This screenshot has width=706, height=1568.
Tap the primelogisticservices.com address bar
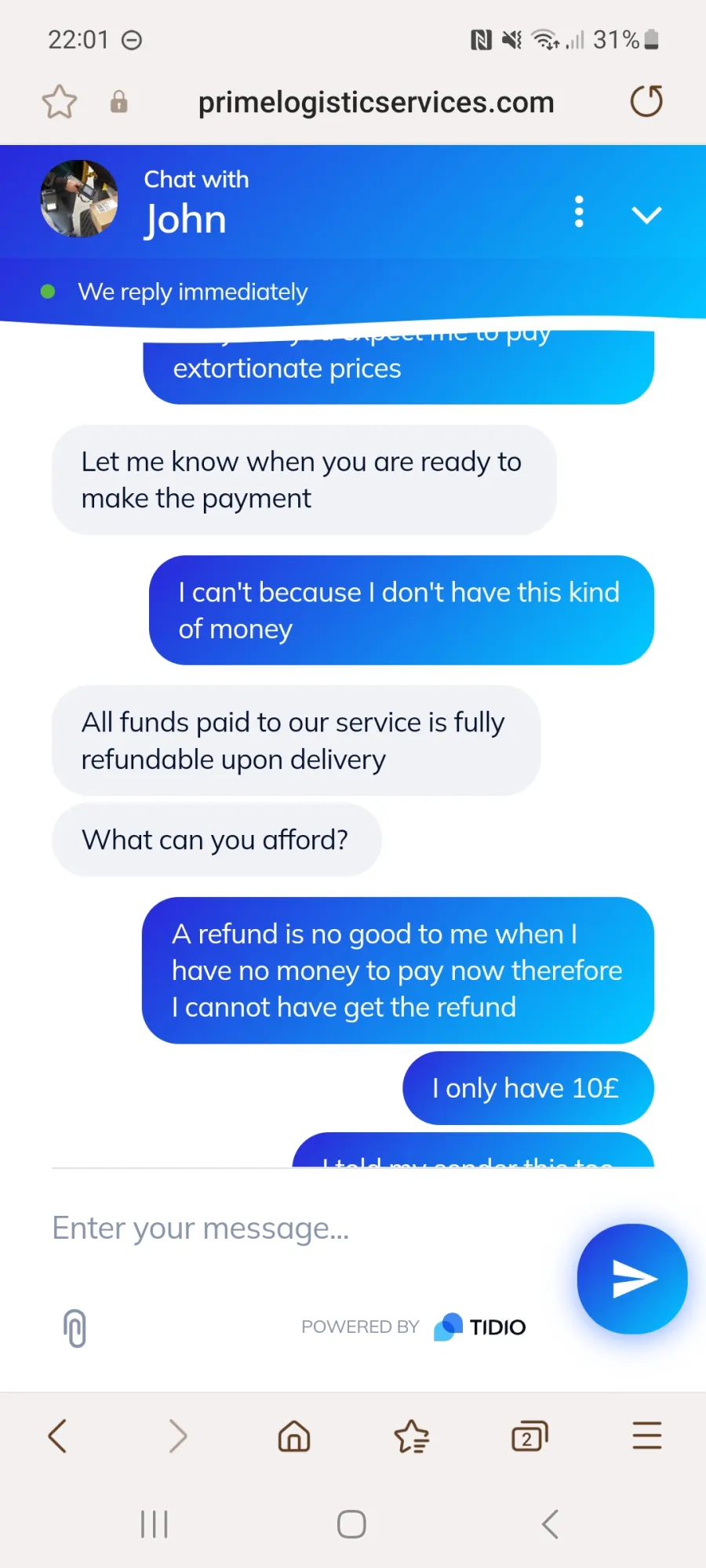pos(376,103)
